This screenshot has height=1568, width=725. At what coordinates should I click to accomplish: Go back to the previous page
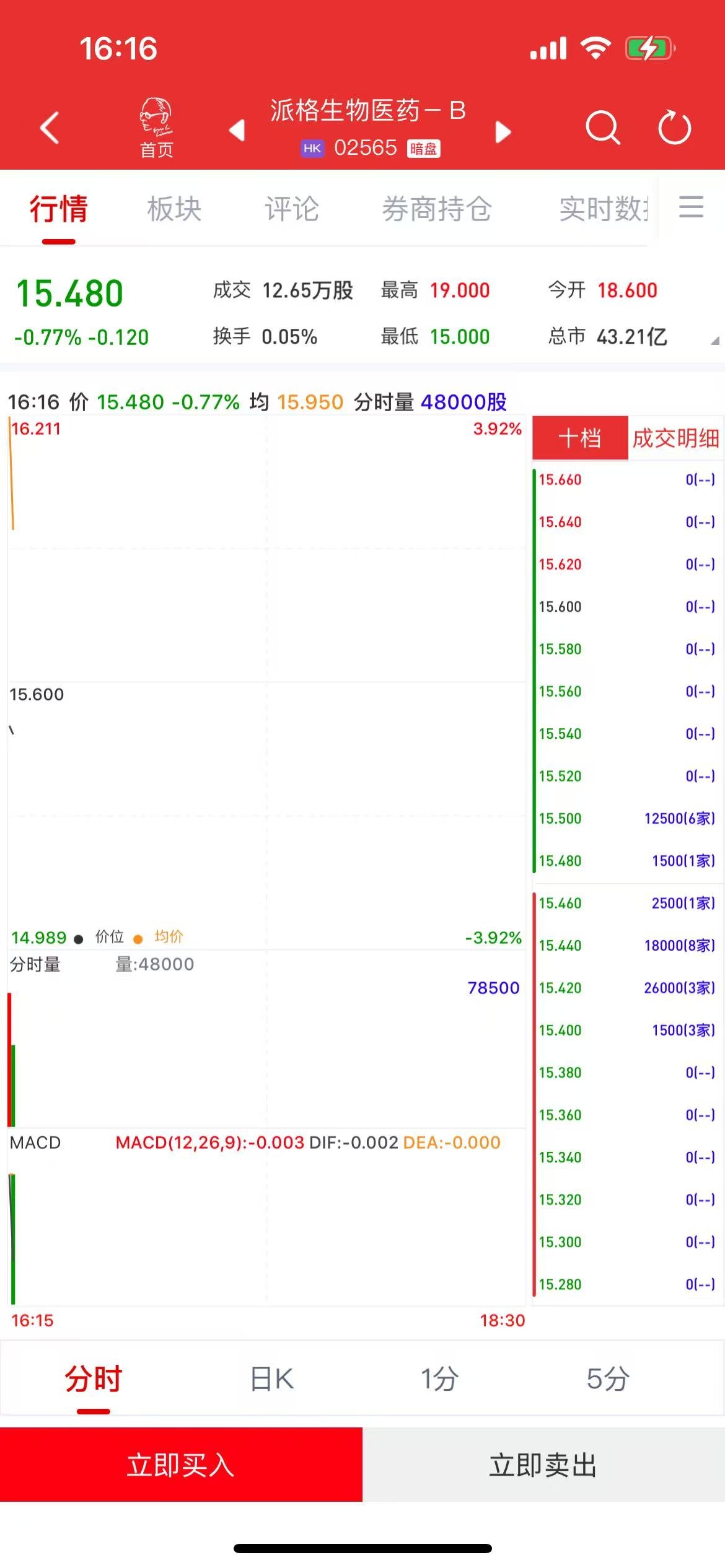click(50, 128)
